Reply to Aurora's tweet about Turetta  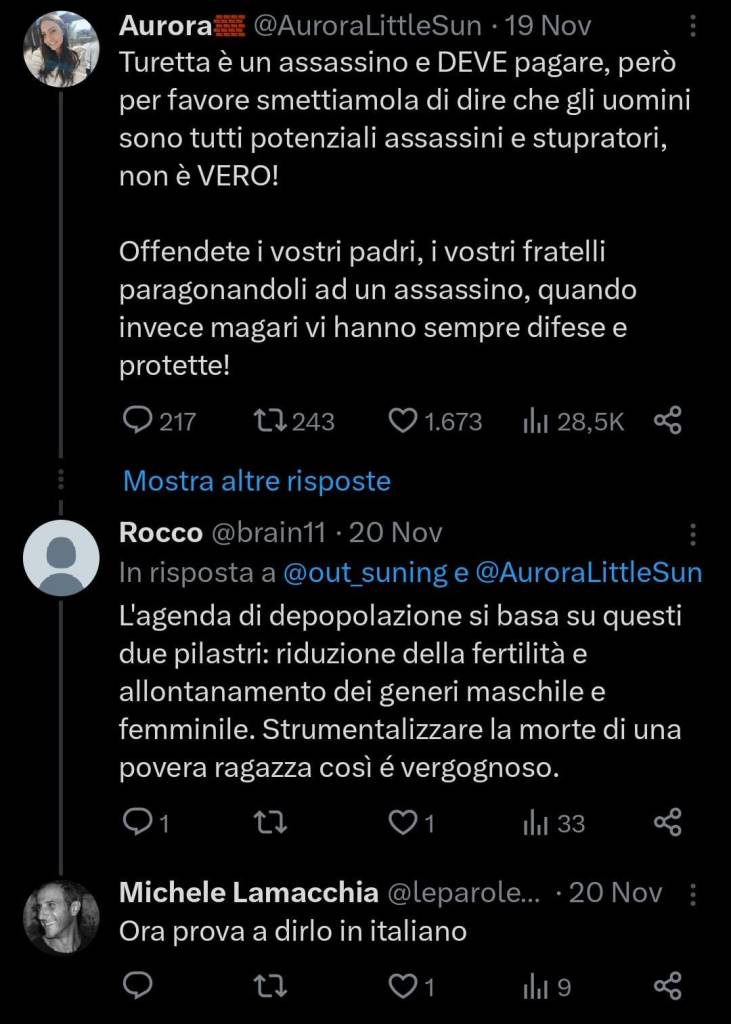click(137, 422)
